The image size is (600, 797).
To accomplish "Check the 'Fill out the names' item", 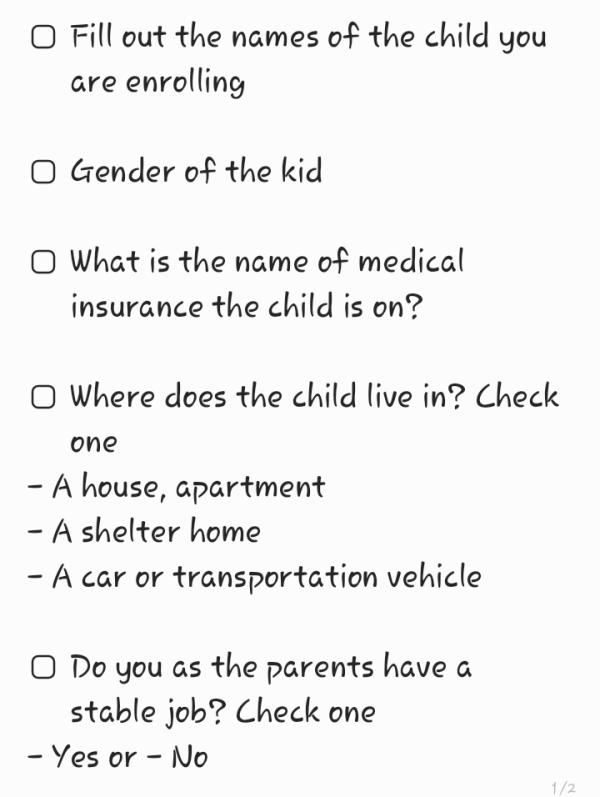I will point(42,39).
